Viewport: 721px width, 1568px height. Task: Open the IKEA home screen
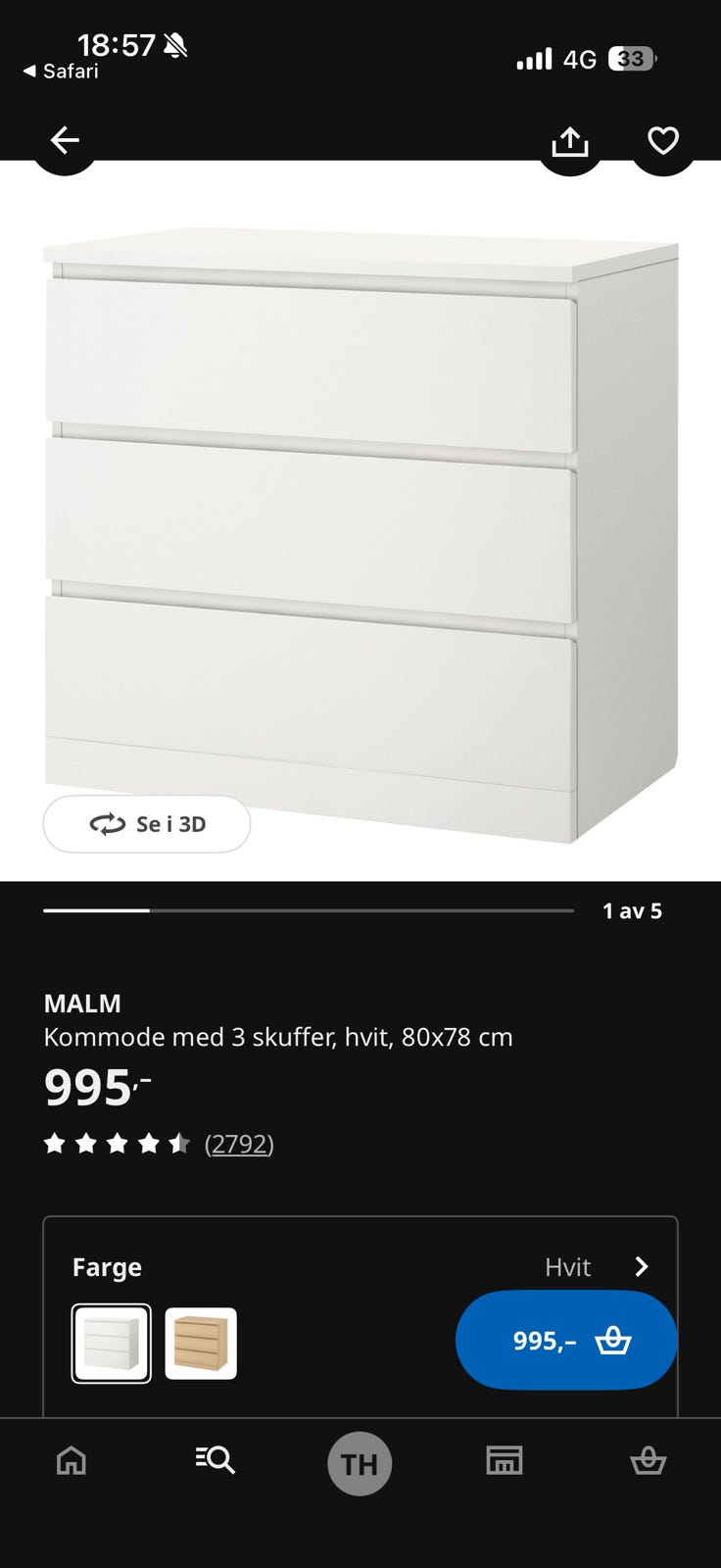point(72,1460)
